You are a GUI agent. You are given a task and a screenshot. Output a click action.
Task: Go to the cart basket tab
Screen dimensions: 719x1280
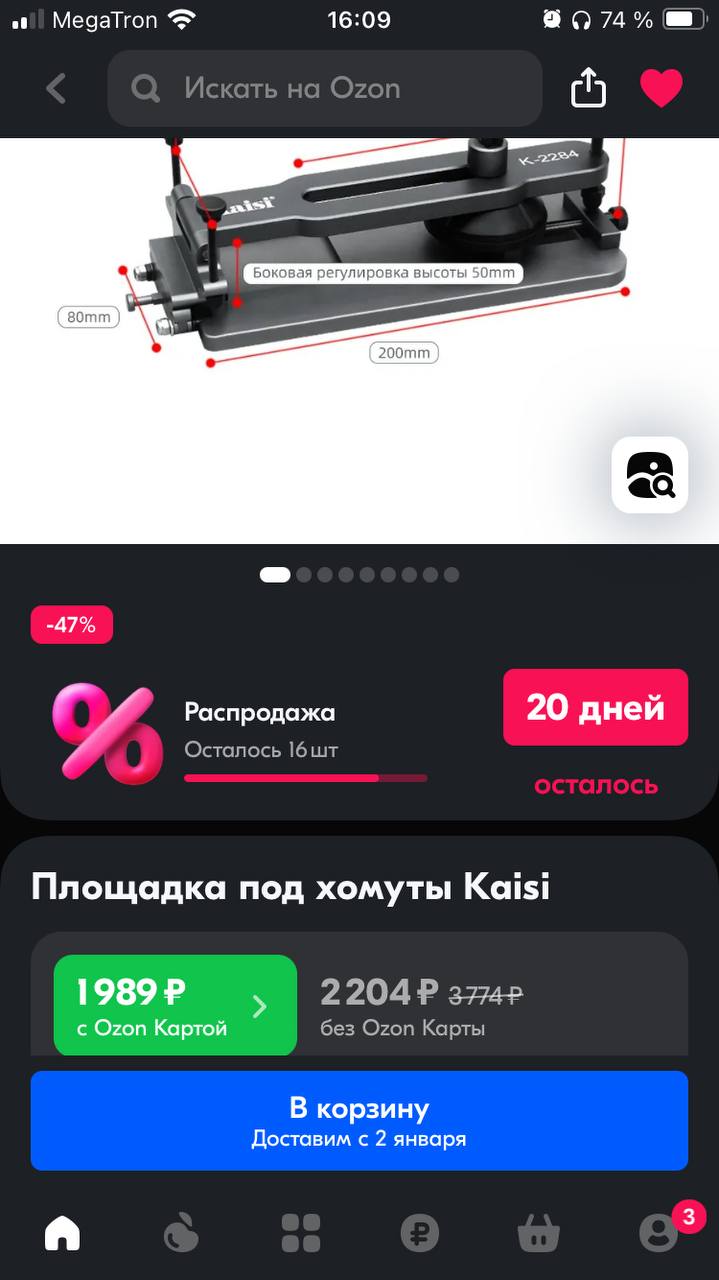[539, 1232]
